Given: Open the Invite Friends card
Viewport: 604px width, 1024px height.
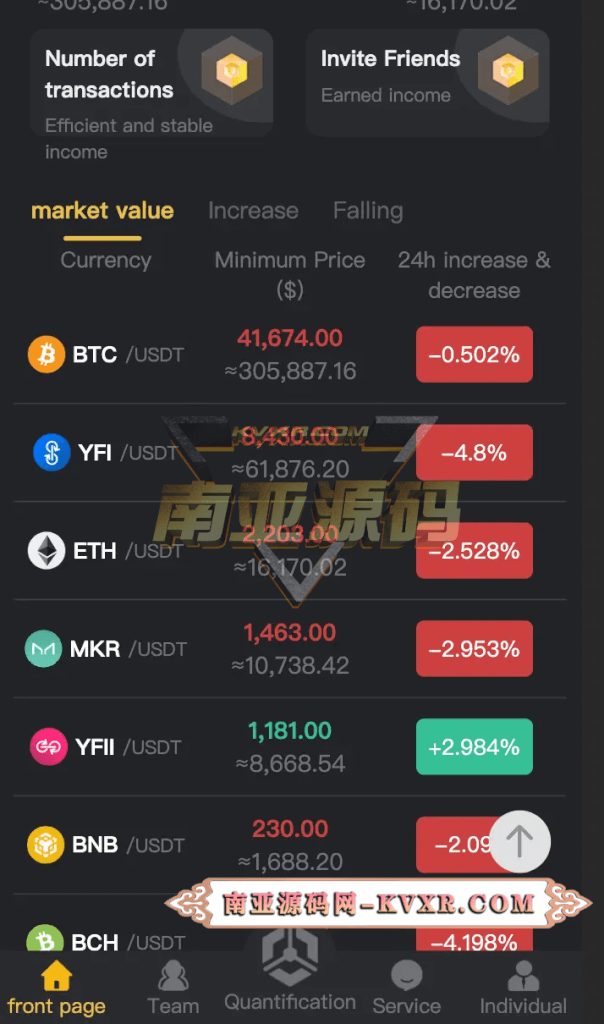Looking at the screenshot, I should click(x=428, y=83).
